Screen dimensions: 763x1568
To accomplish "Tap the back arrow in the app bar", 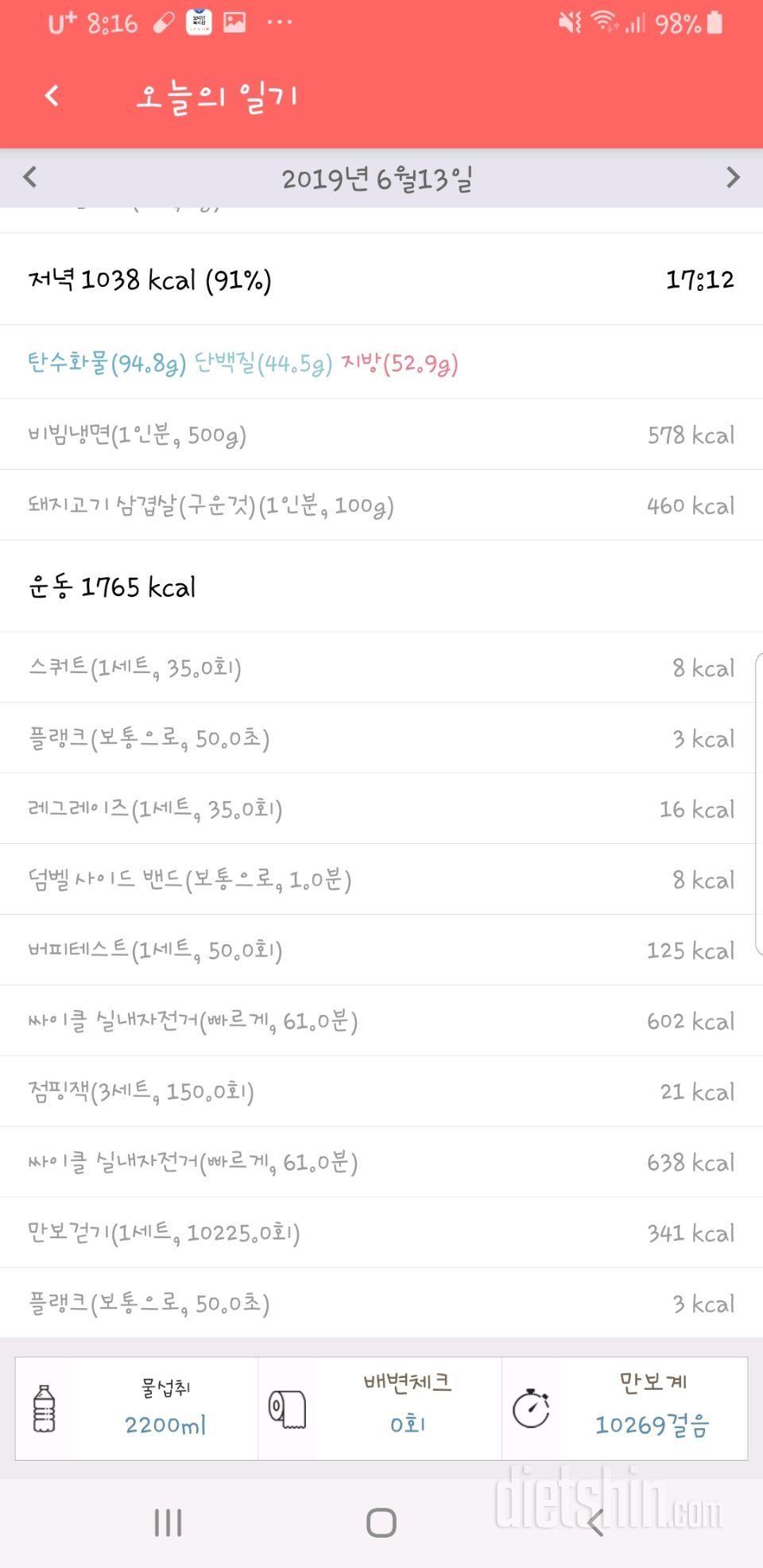I will (52, 96).
